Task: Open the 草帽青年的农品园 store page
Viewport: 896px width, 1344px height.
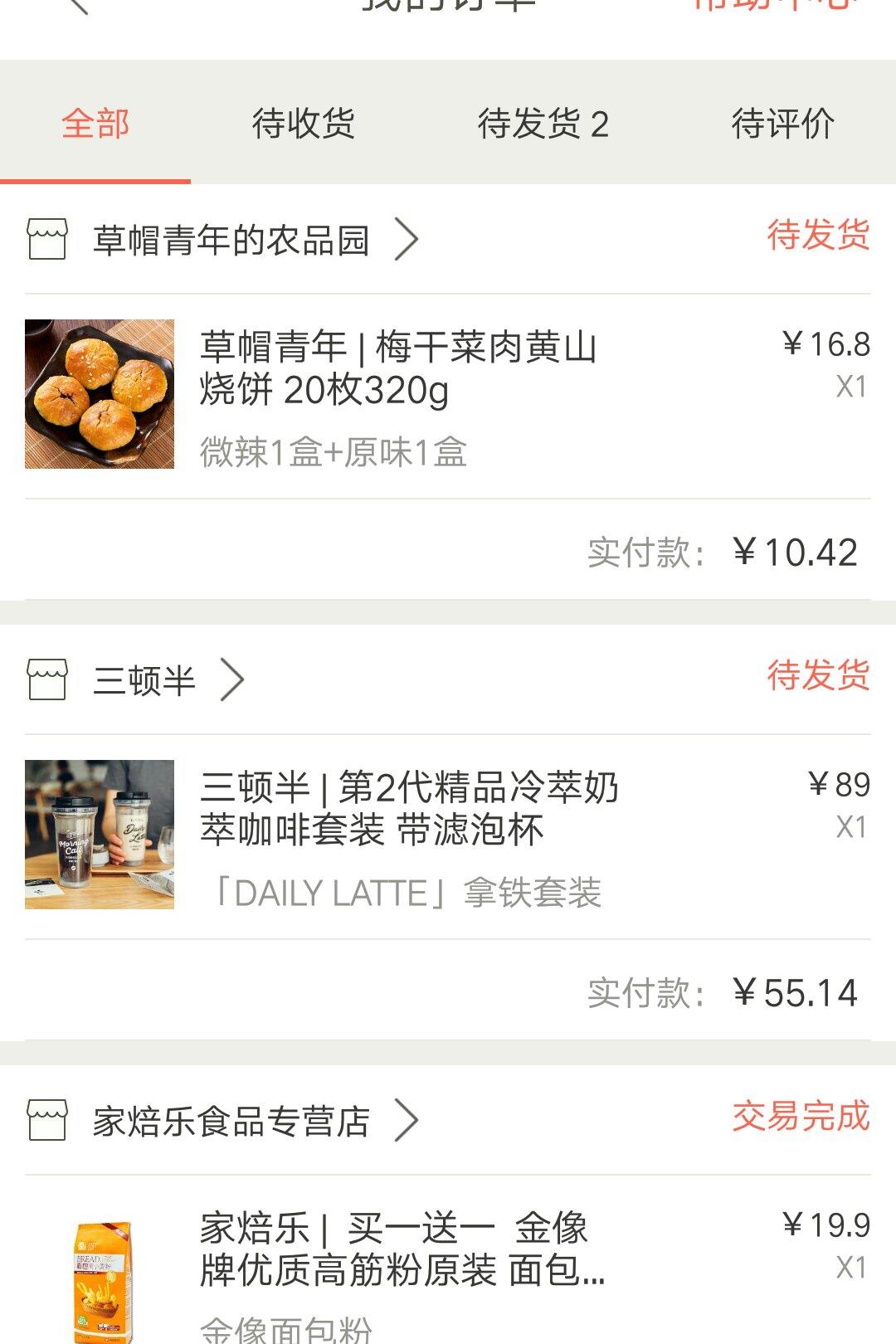Action: coord(231,241)
